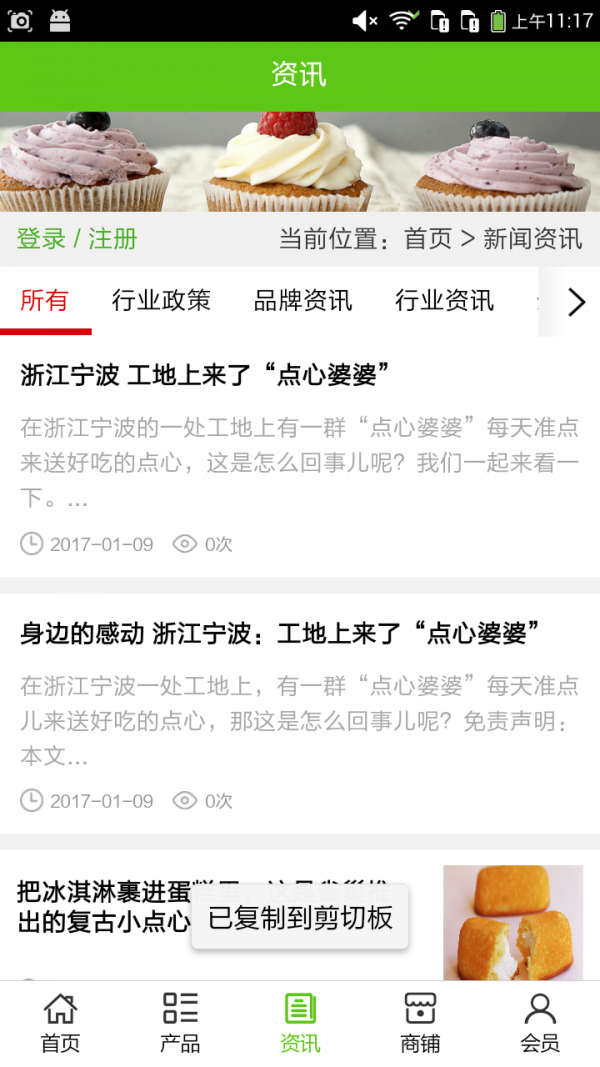
Task: Select the 资讯 bottom tab
Action: click(300, 1022)
